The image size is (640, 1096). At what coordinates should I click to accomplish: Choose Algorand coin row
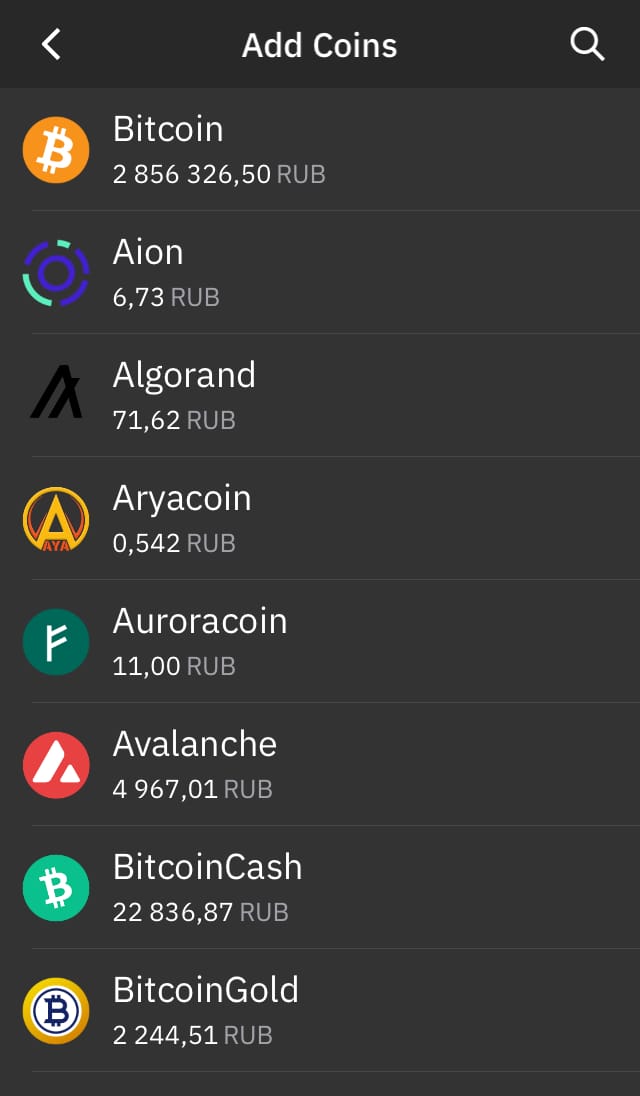(x=320, y=396)
